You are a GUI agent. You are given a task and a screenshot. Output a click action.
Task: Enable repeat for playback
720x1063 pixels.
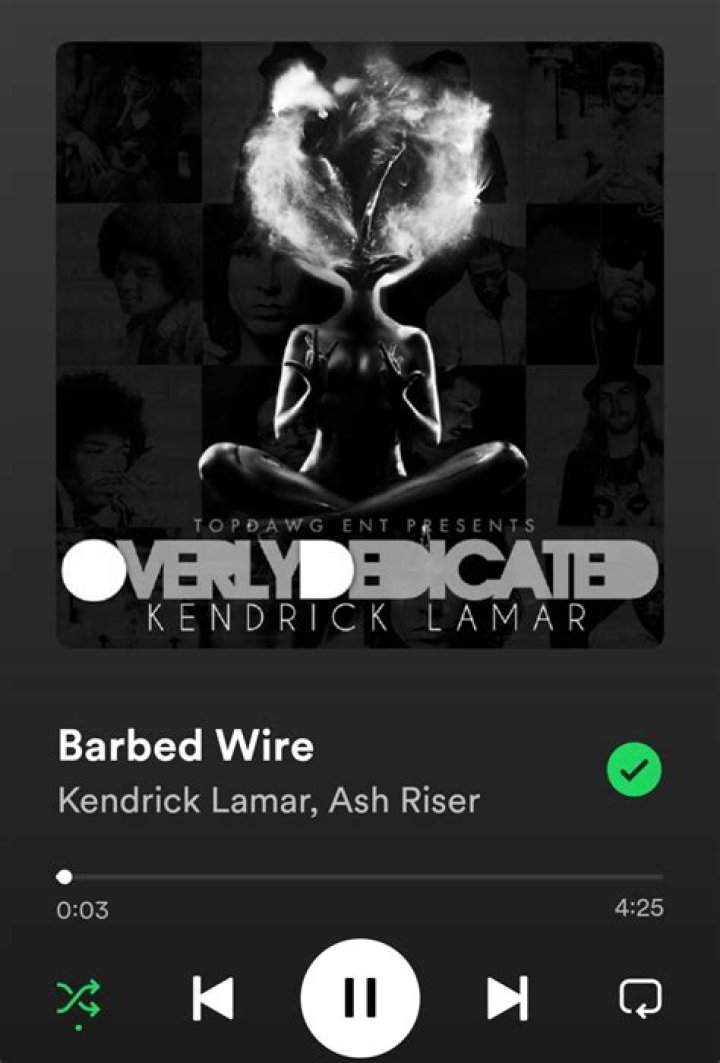click(636, 998)
